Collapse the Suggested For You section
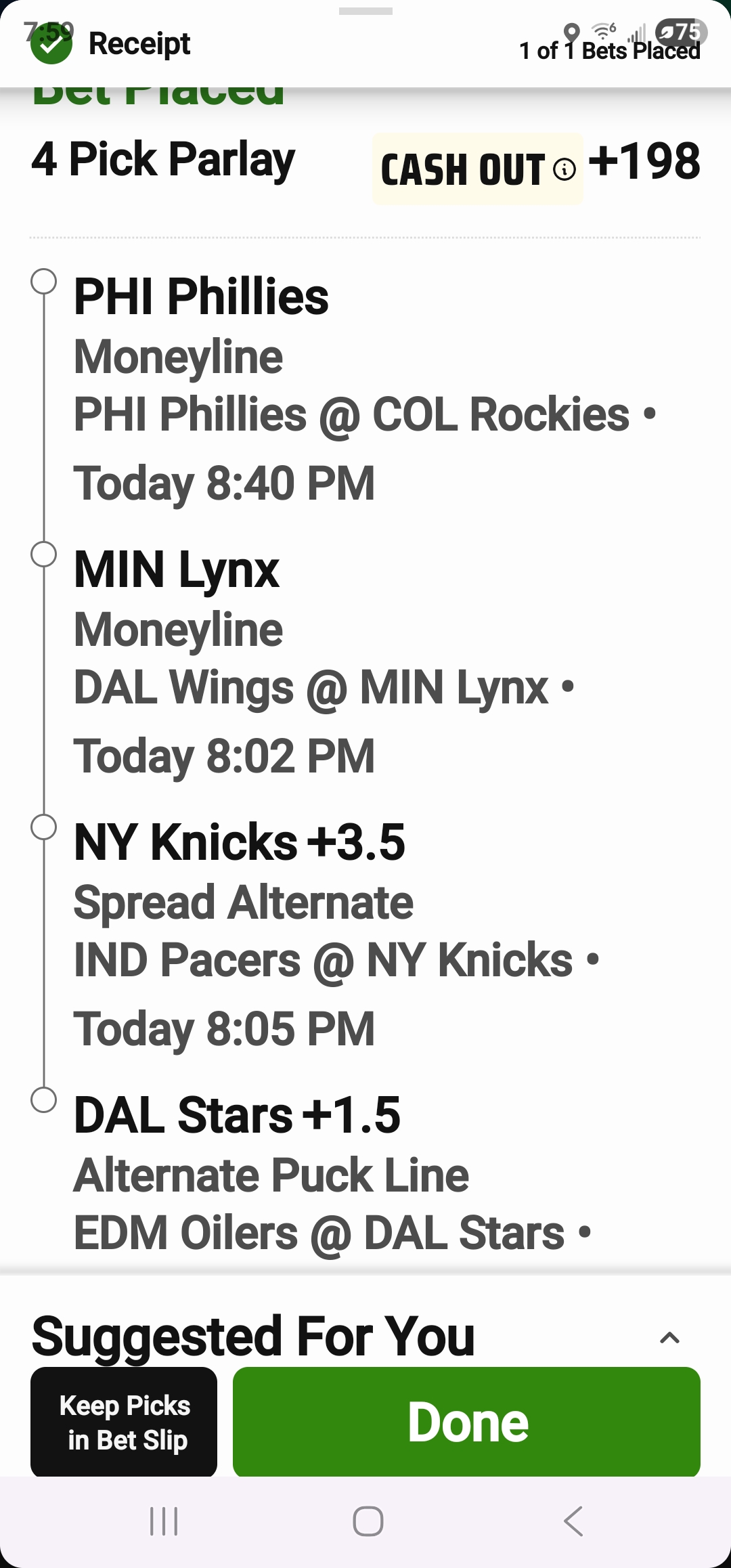The height and width of the screenshot is (1568, 731). click(669, 1338)
